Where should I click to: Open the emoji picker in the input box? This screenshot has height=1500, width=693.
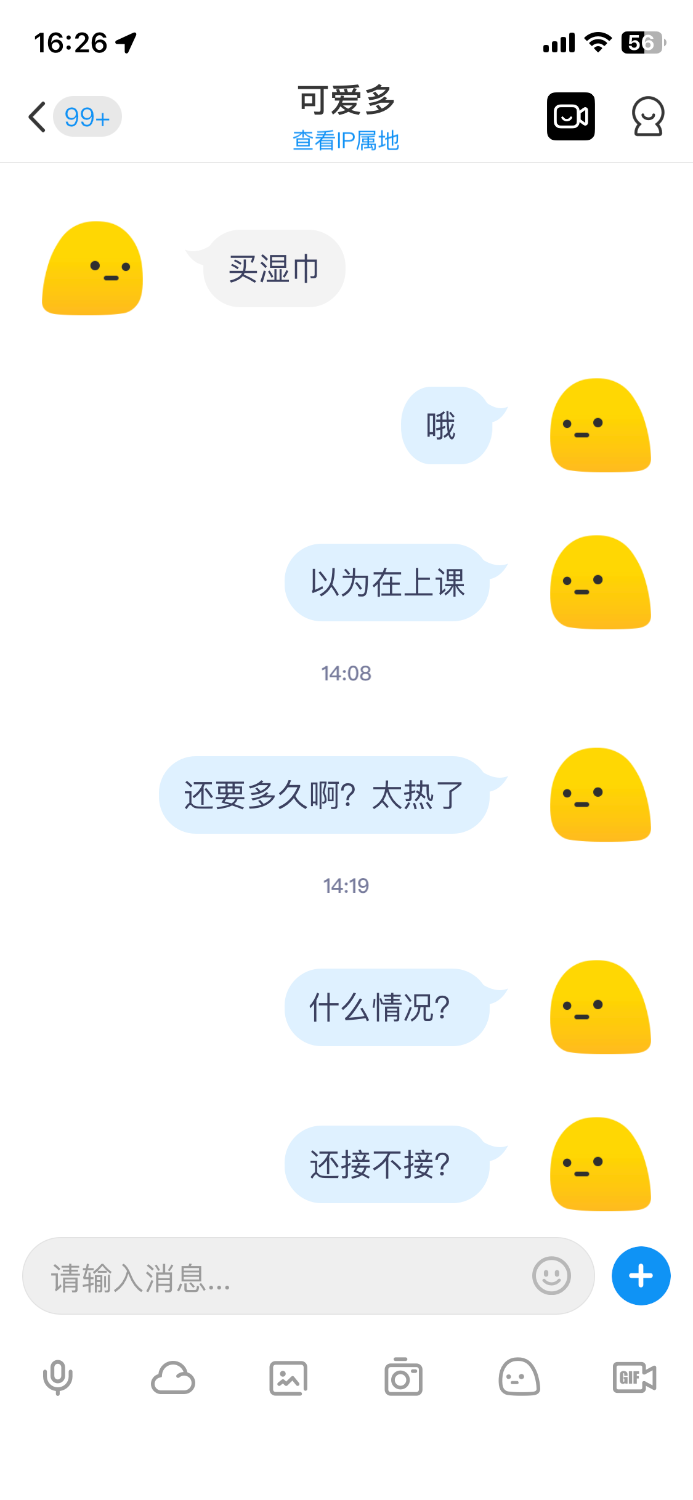tap(551, 1276)
